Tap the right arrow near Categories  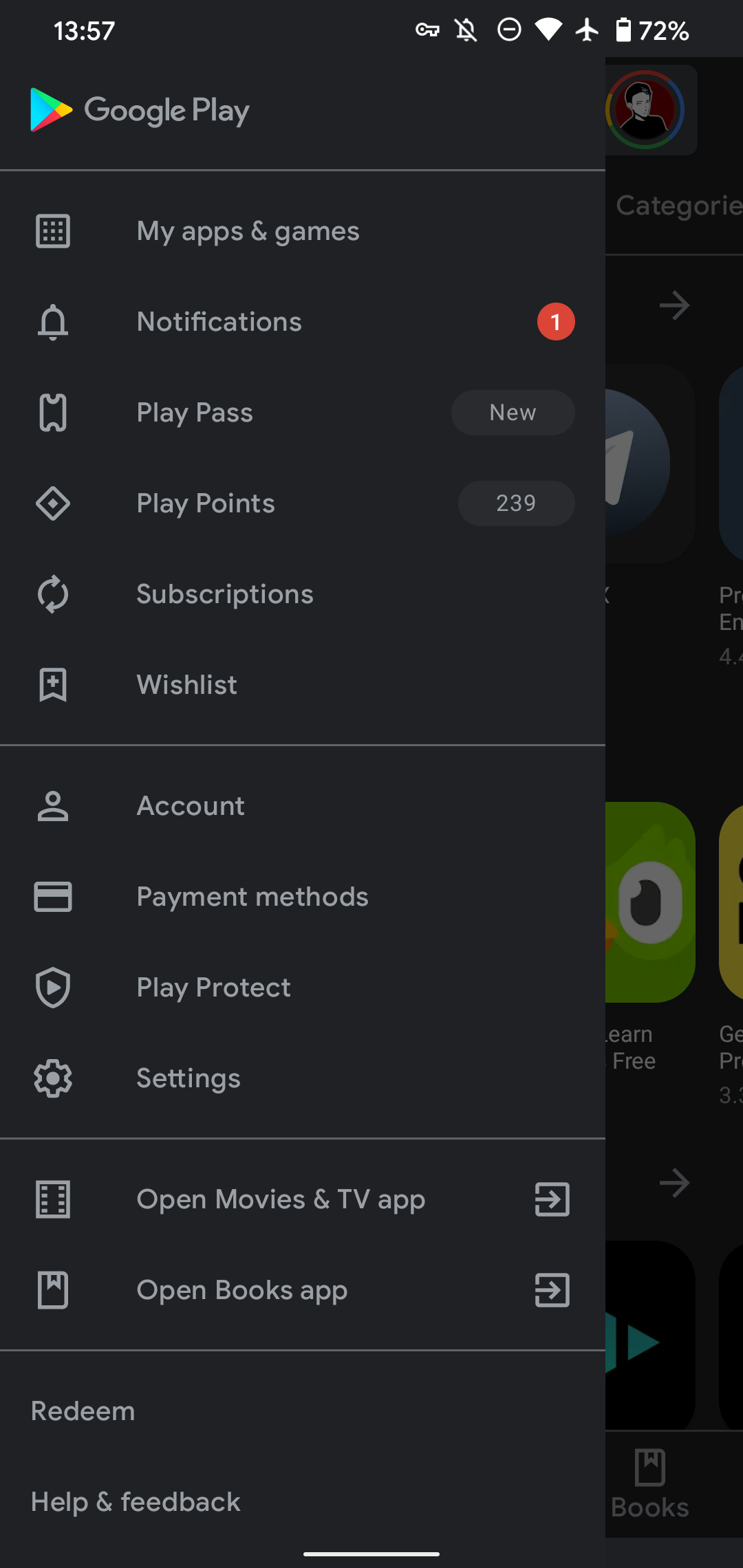click(x=674, y=305)
